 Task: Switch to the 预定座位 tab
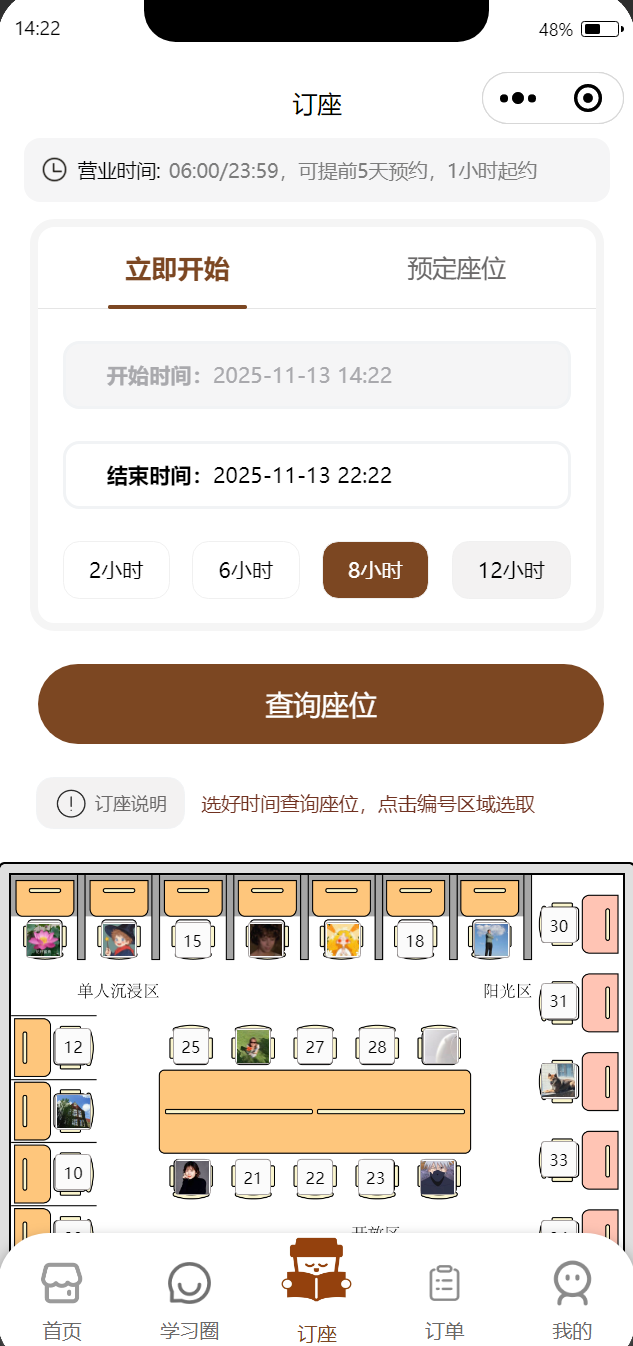coord(456,269)
